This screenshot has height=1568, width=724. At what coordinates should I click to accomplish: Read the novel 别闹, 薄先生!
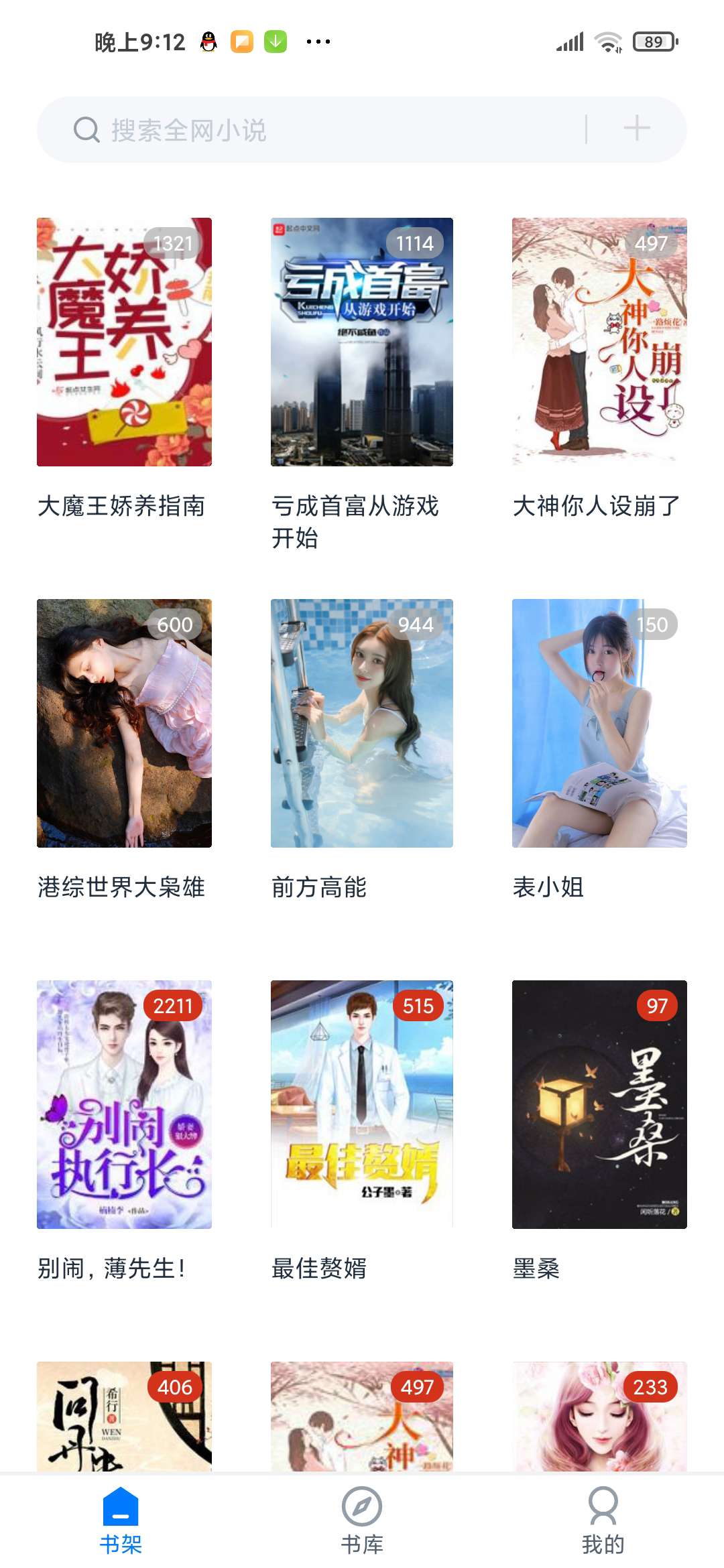point(124,1104)
